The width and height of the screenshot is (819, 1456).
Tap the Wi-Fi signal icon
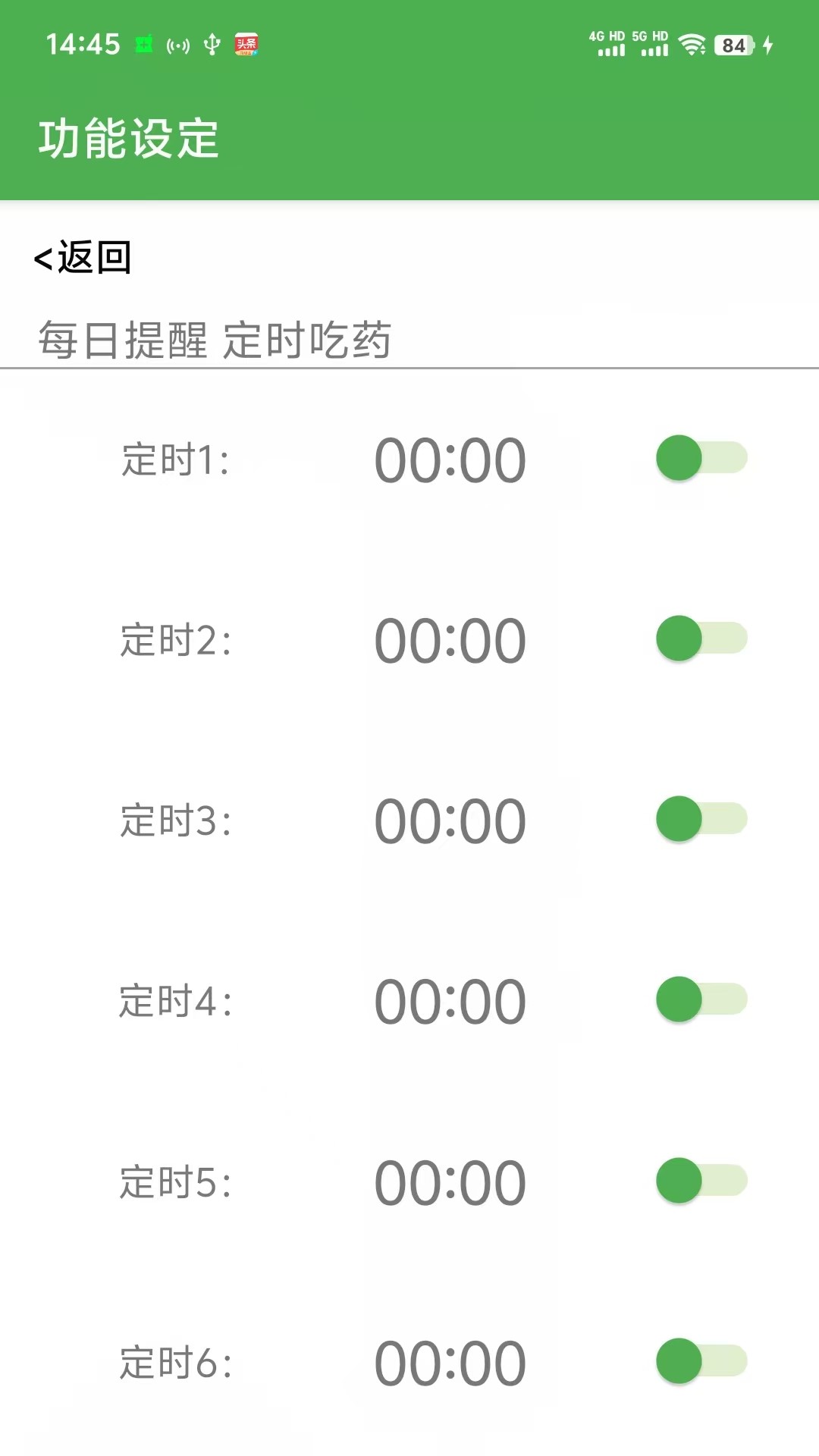[x=692, y=44]
